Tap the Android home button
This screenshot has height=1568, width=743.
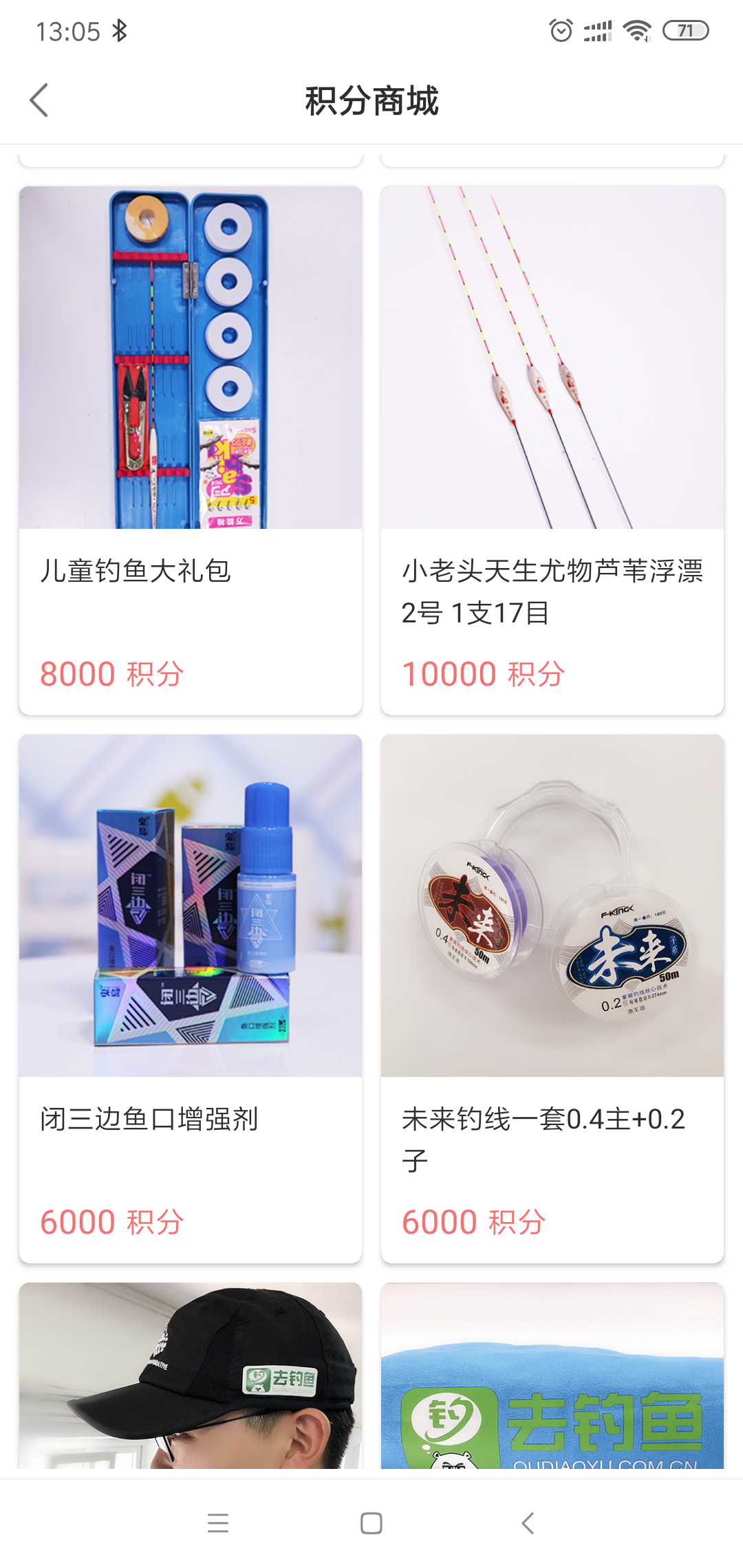[371, 1524]
